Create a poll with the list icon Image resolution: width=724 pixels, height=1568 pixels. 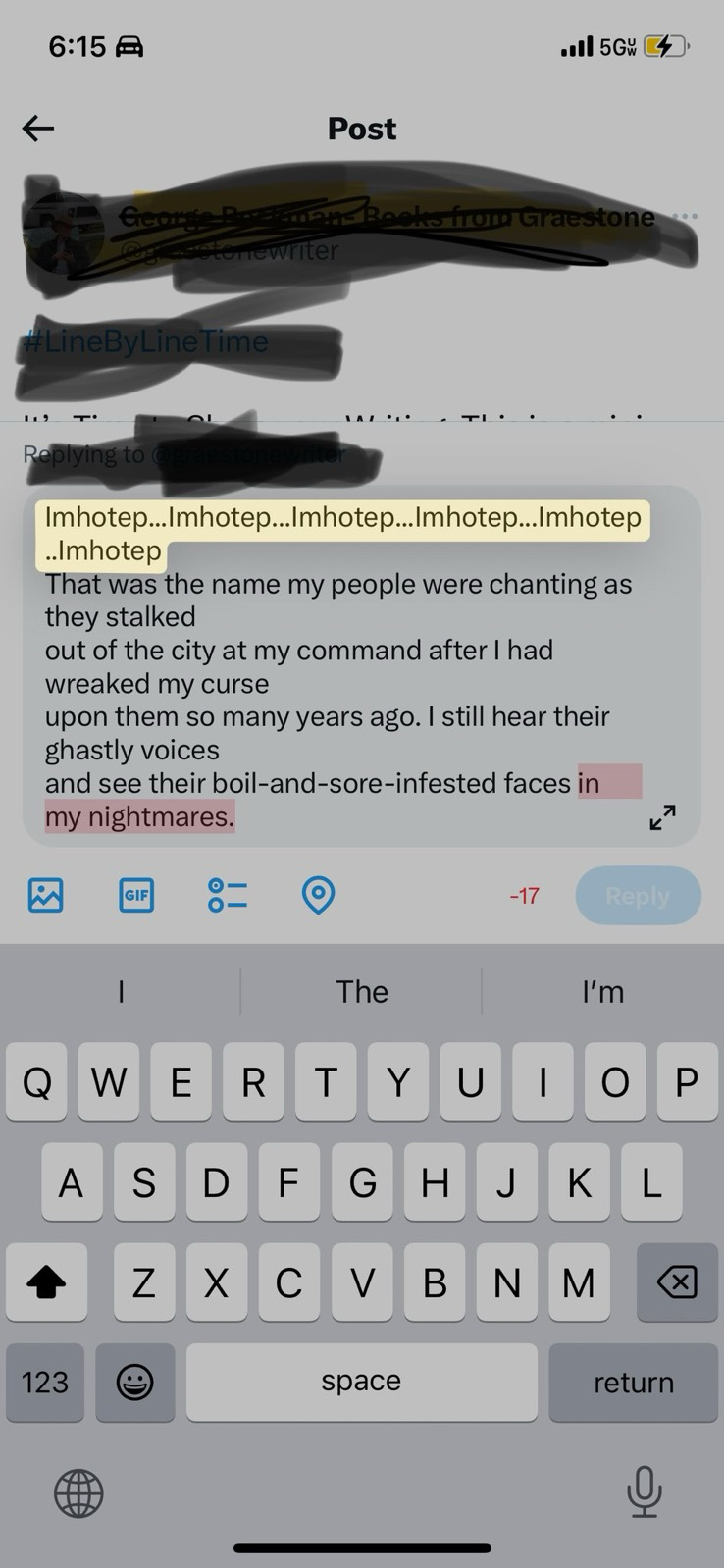(x=227, y=895)
